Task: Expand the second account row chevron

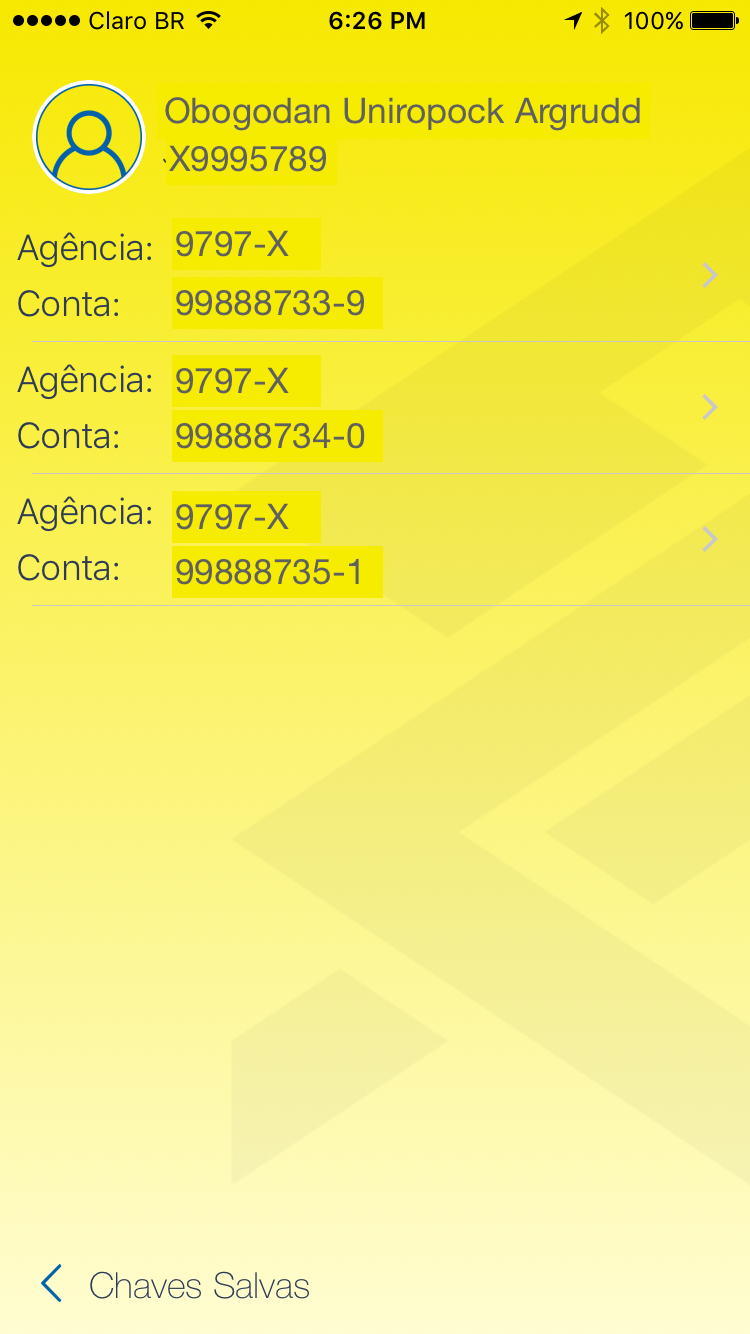Action: coord(710,407)
